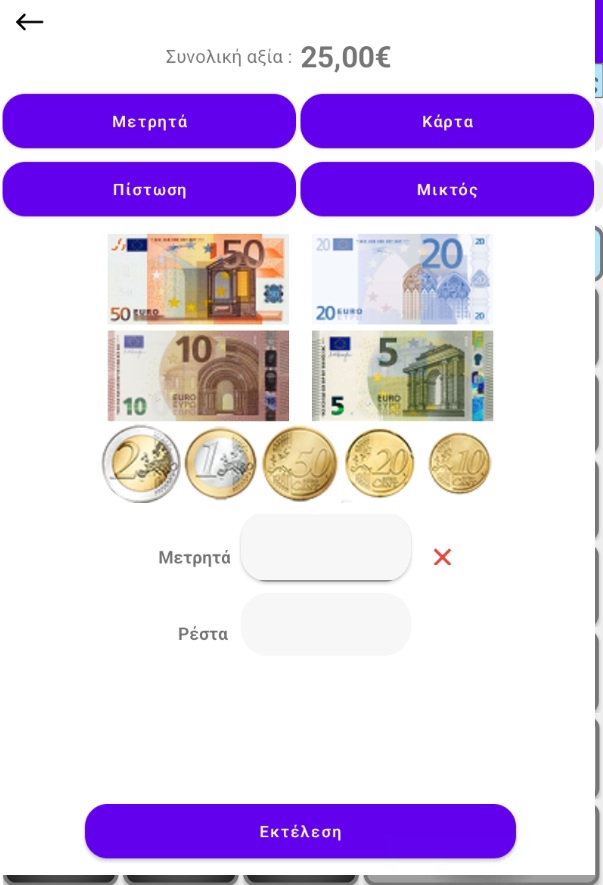This screenshot has height=885, width=603.
Task: Choose Κάρτα payment option
Action: tap(447, 122)
